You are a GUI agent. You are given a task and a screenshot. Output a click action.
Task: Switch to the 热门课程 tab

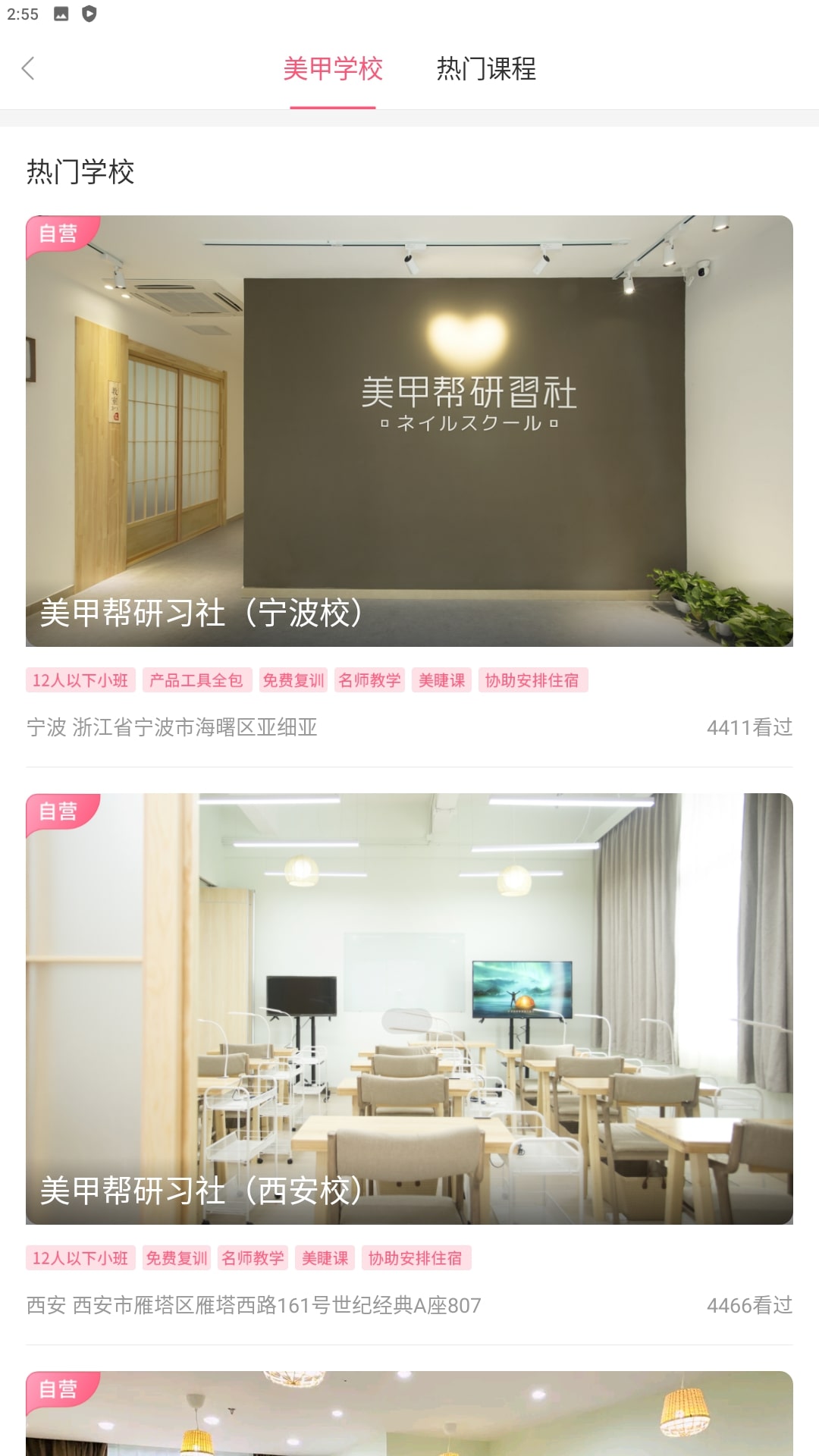486,69
